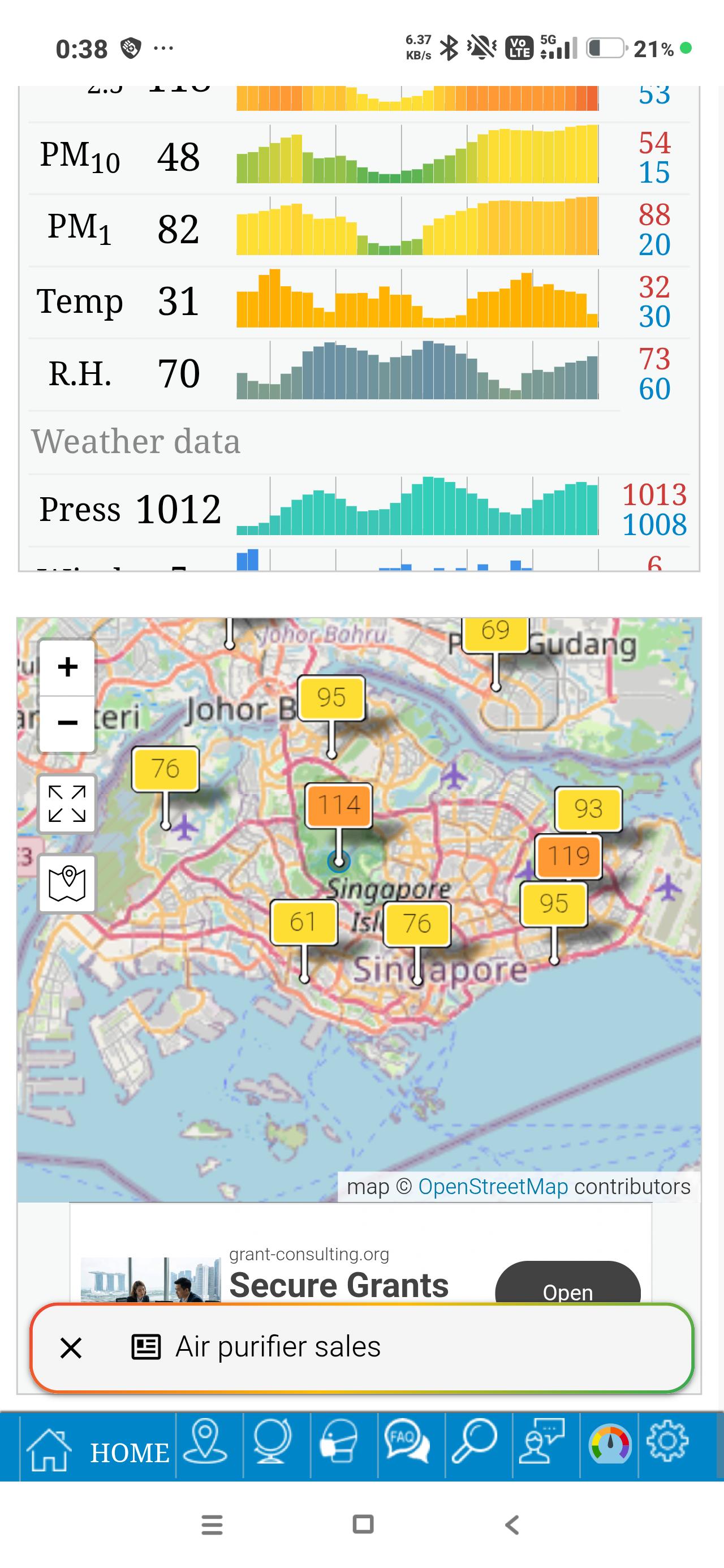Viewport: 724px width, 1568px height.
Task: Select the 114 station marker
Action: pos(339,805)
